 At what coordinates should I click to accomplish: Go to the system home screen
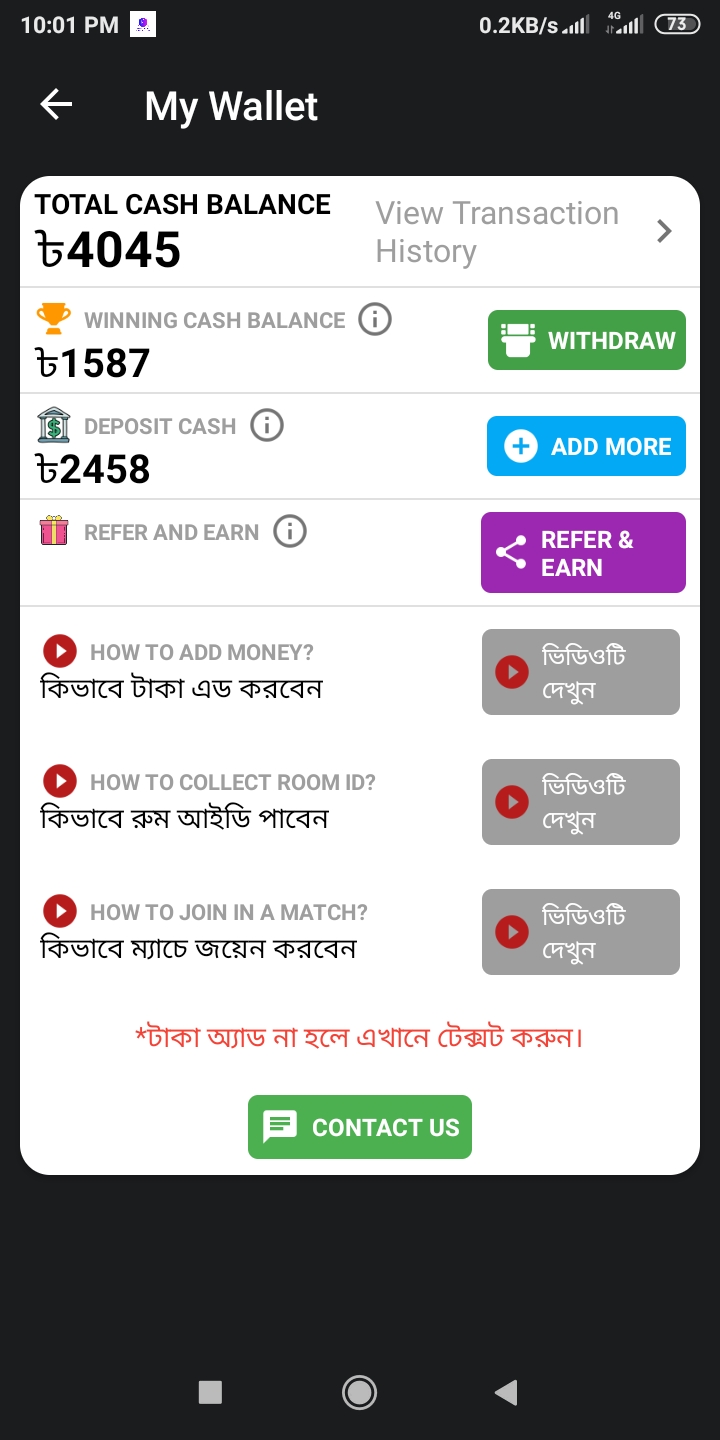[x=359, y=1392]
